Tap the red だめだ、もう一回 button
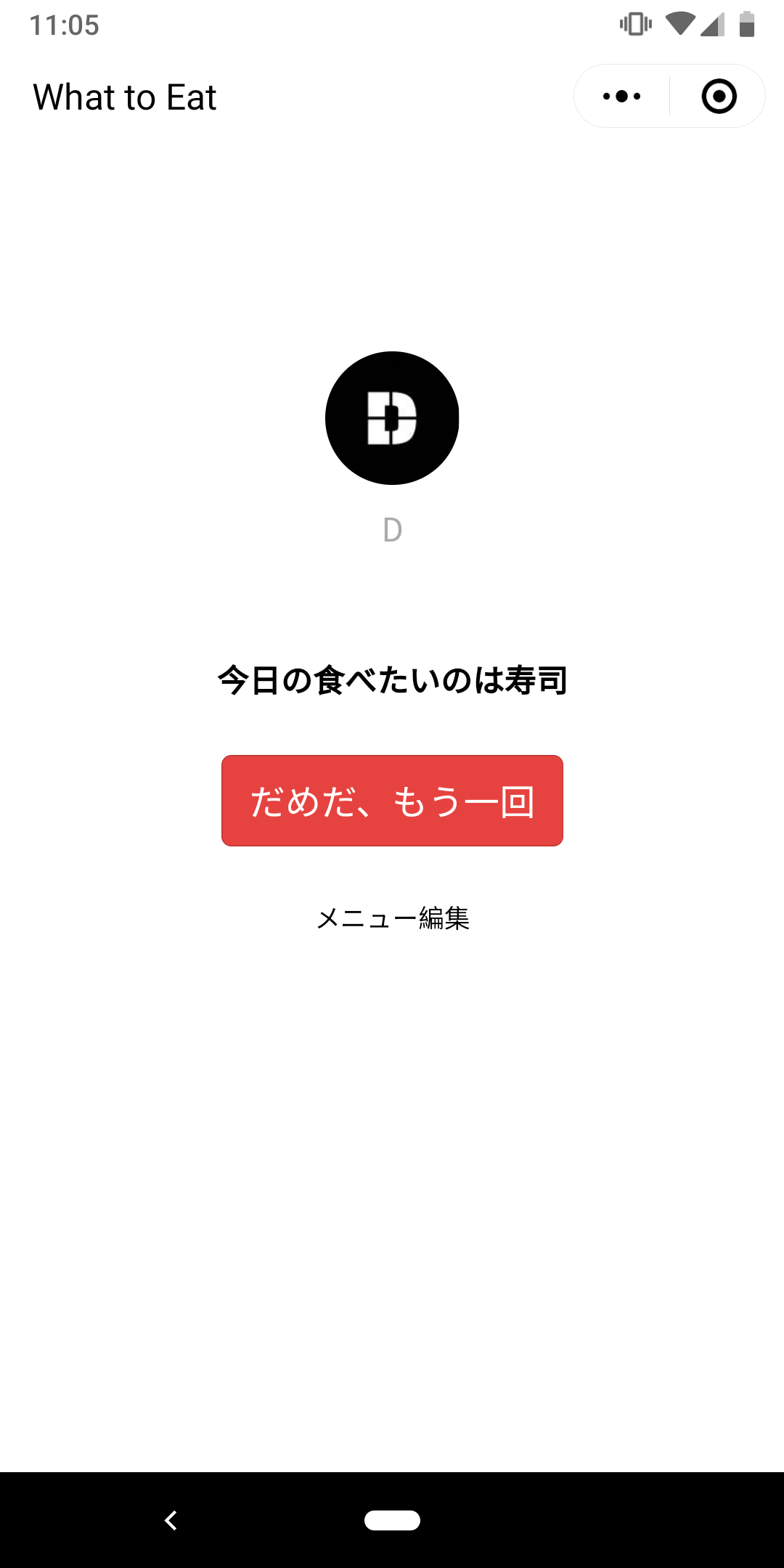Viewport: 784px width, 1568px height. [x=392, y=801]
